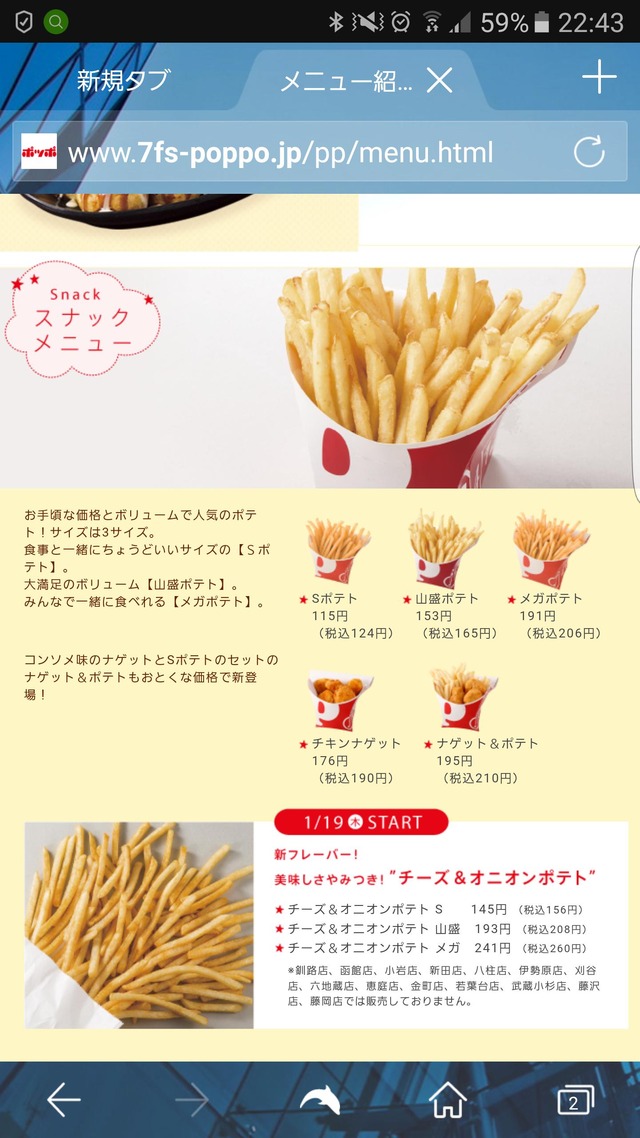Go back to the previous page

point(64,1100)
